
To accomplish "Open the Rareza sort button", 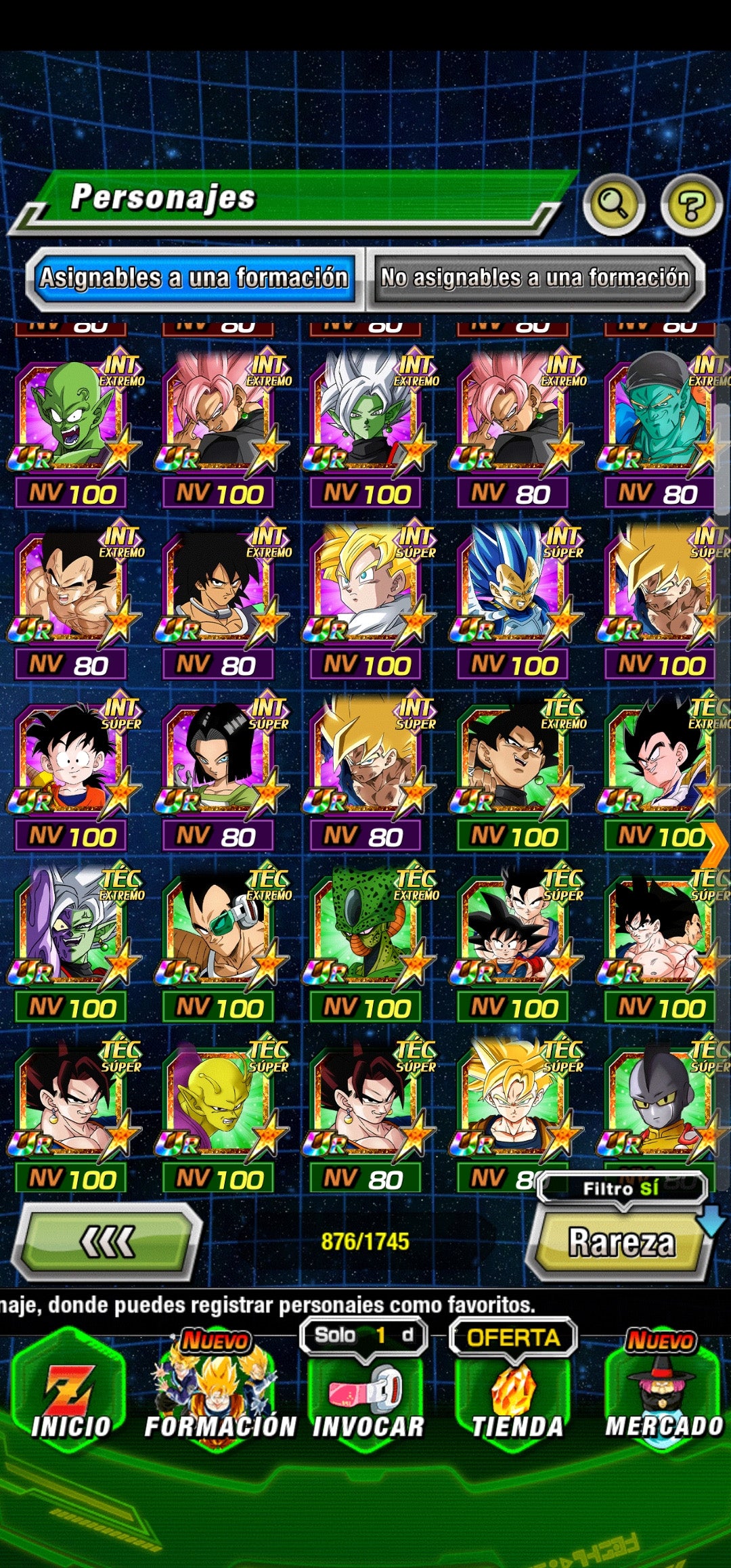I will [x=621, y=1242].
